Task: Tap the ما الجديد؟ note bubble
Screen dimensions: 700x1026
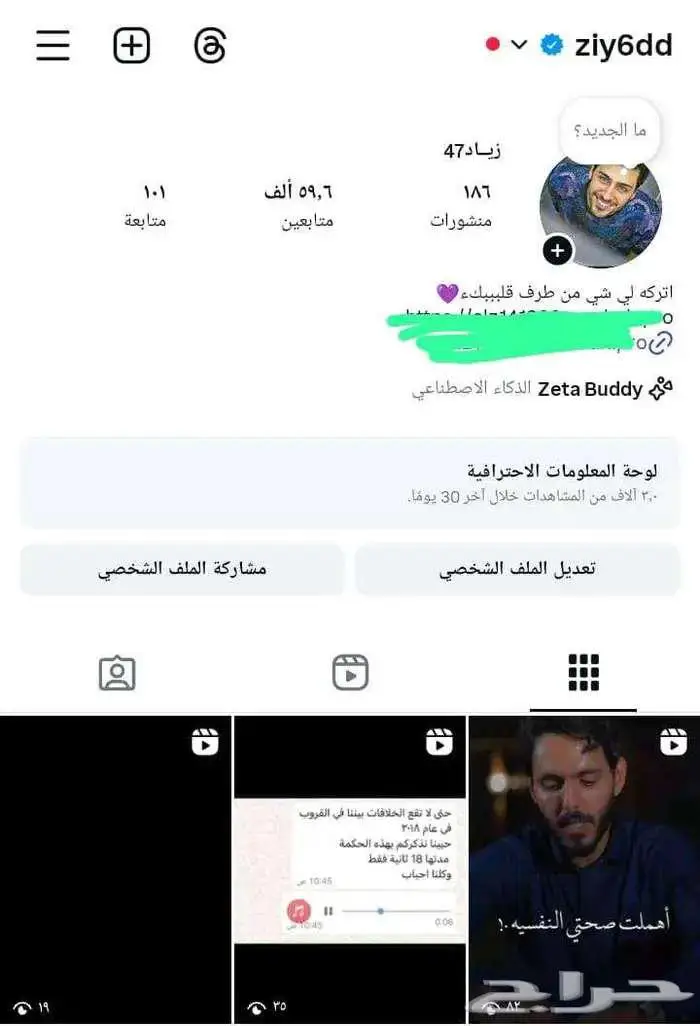Action: (x=610, y=131)
